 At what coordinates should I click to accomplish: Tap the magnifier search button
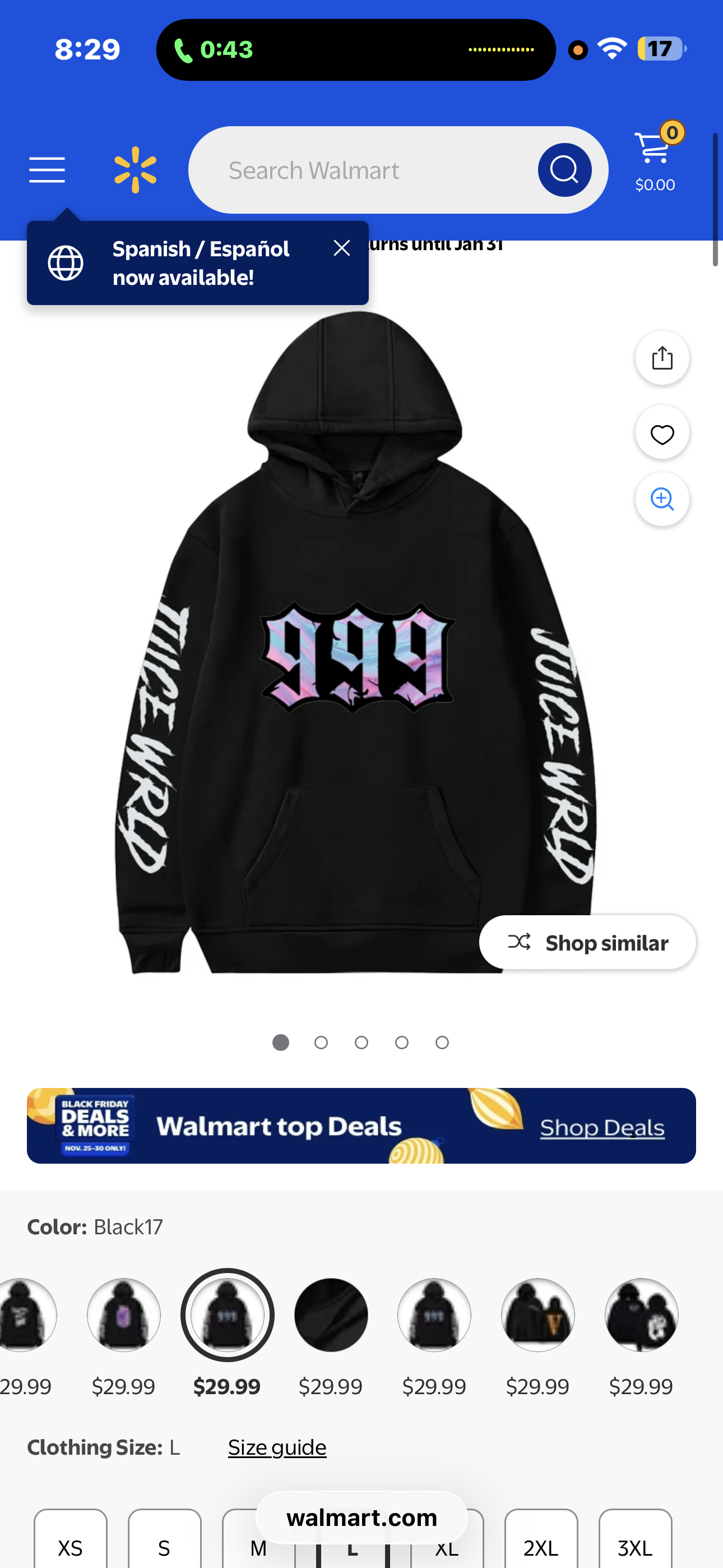564,170
